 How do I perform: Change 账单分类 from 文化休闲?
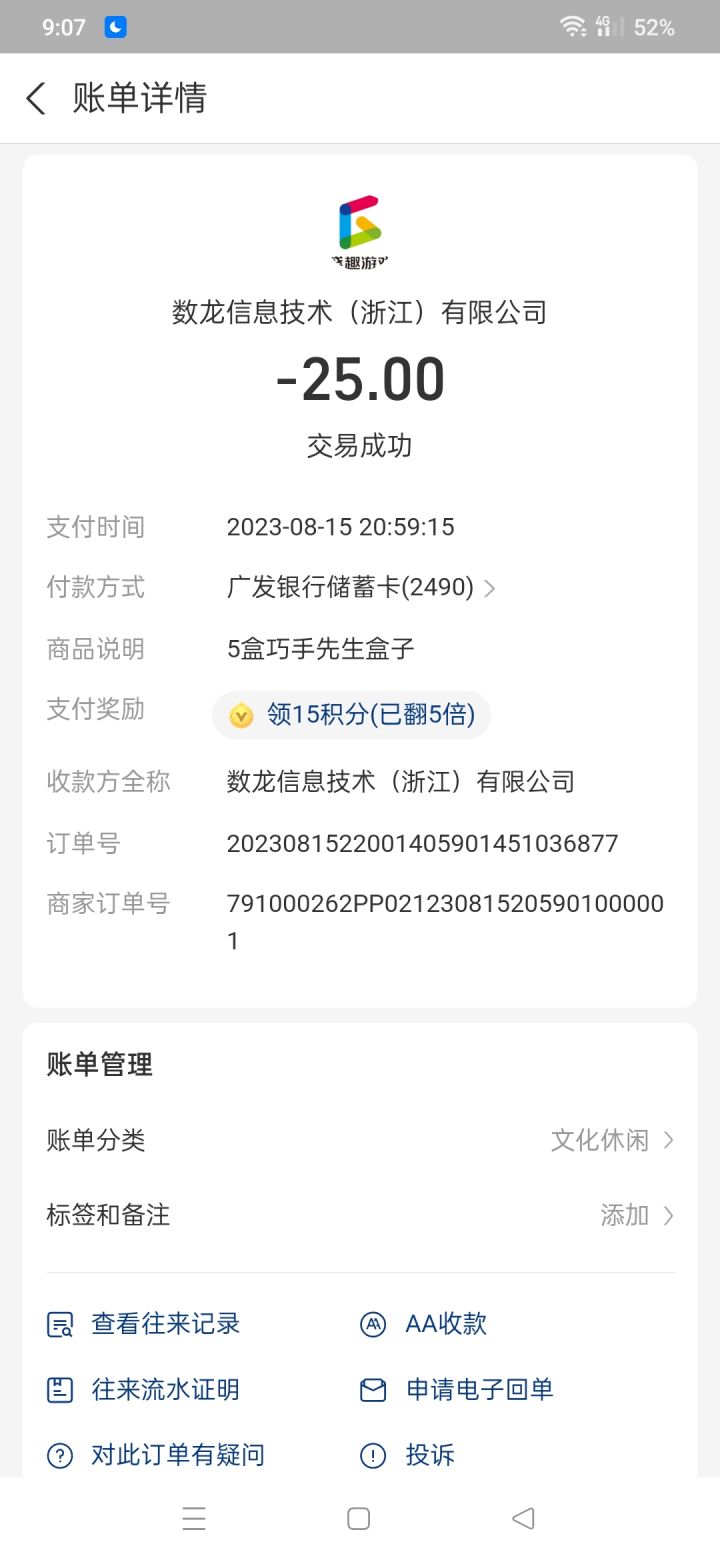pos(612,1140)
